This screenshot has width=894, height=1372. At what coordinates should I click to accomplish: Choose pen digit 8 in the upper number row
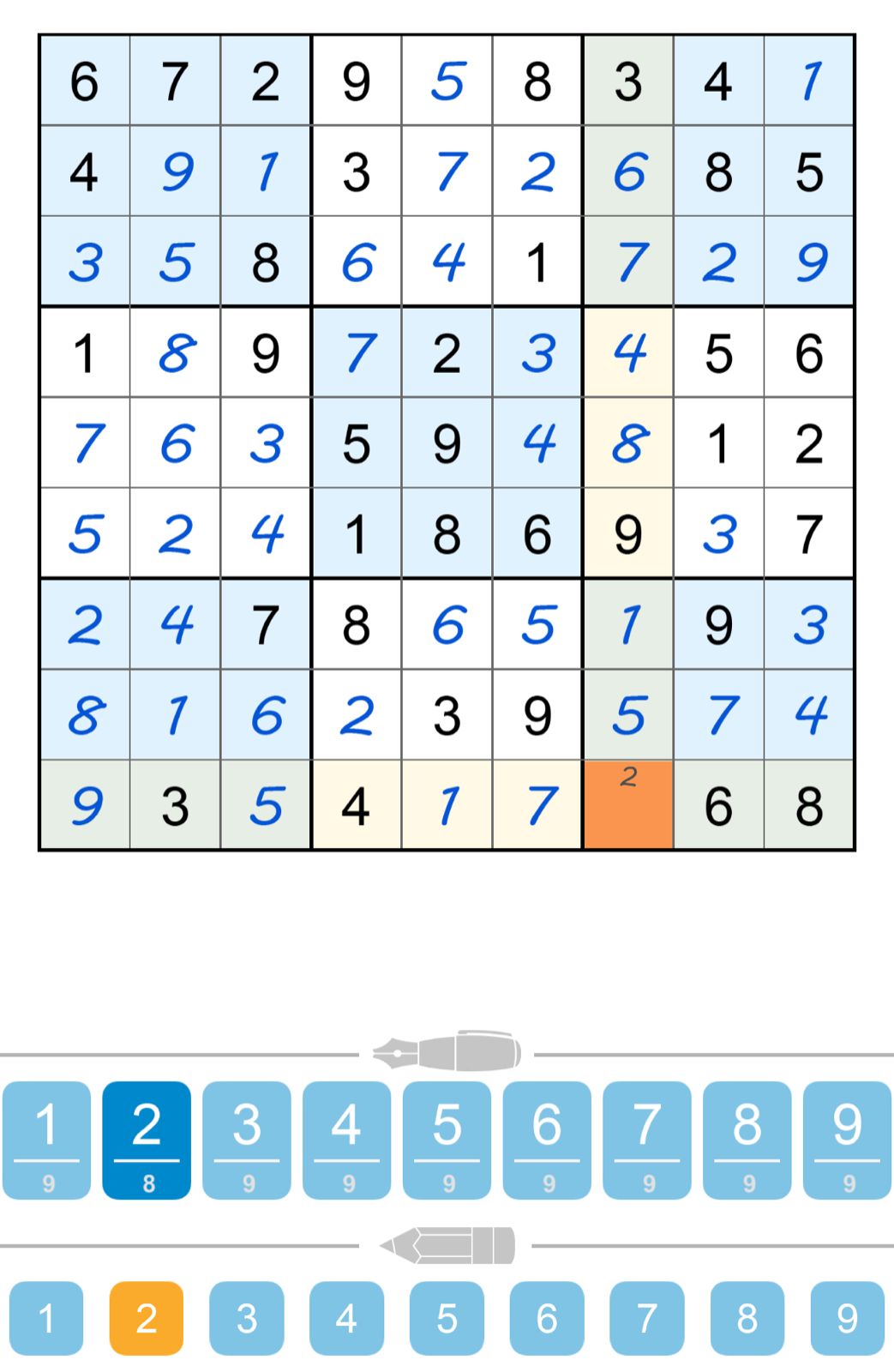(747, 1139)
